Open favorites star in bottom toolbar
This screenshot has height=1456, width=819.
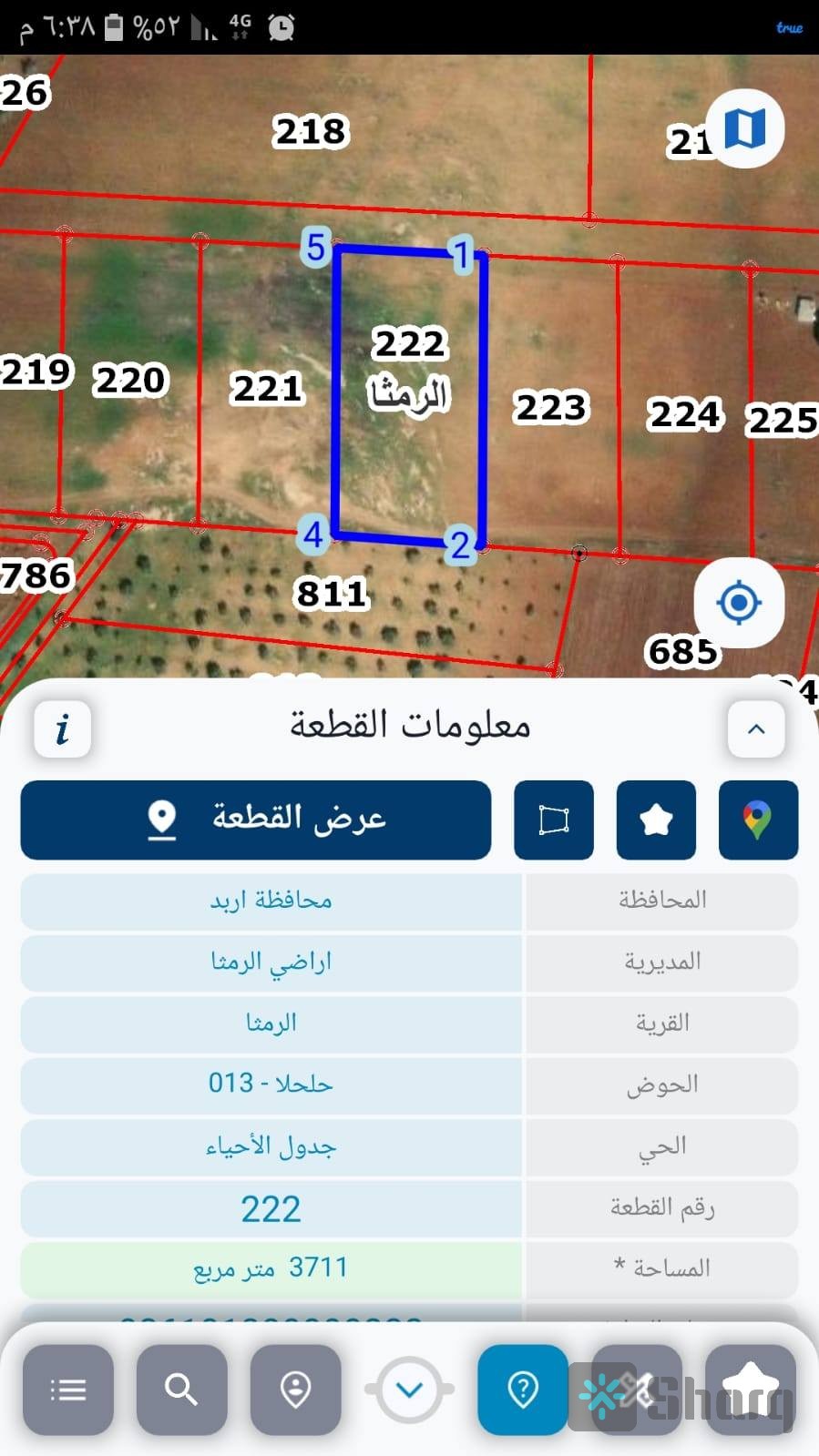tap(750, 1390)
